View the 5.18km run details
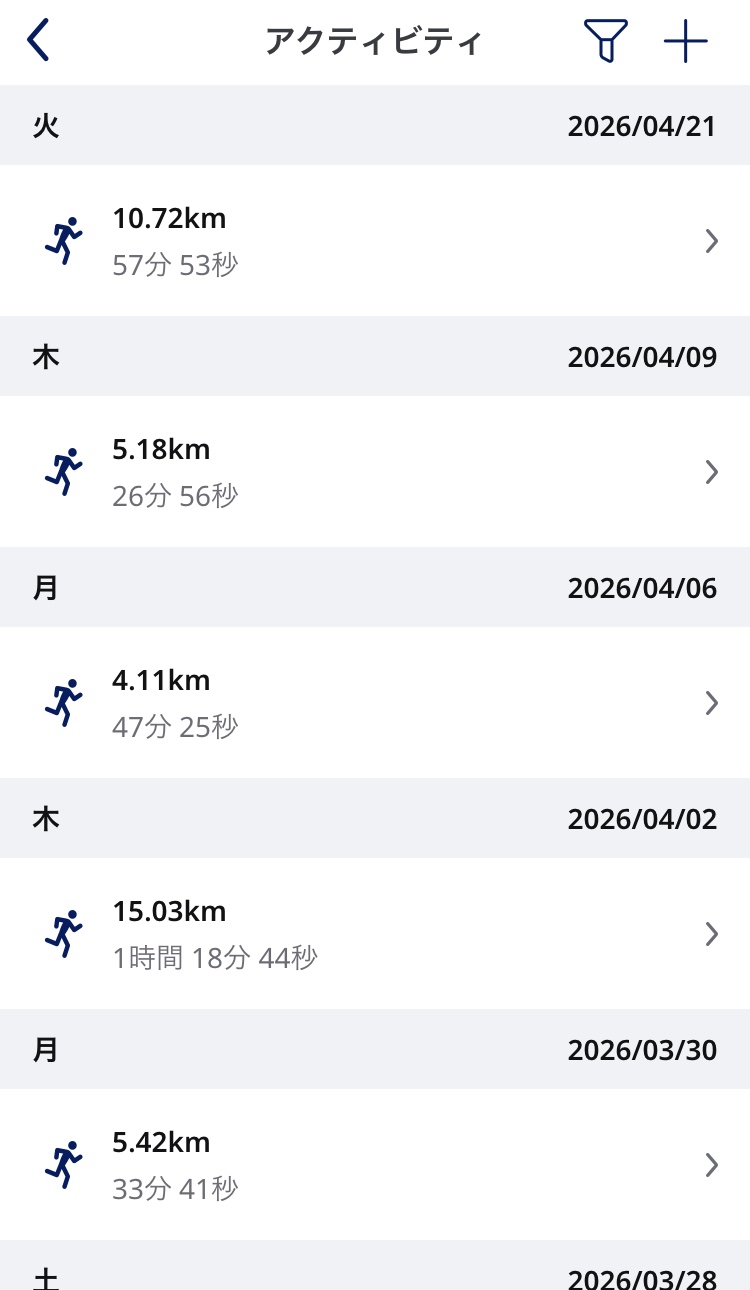750x1290 pixels. tap(375, 472)
